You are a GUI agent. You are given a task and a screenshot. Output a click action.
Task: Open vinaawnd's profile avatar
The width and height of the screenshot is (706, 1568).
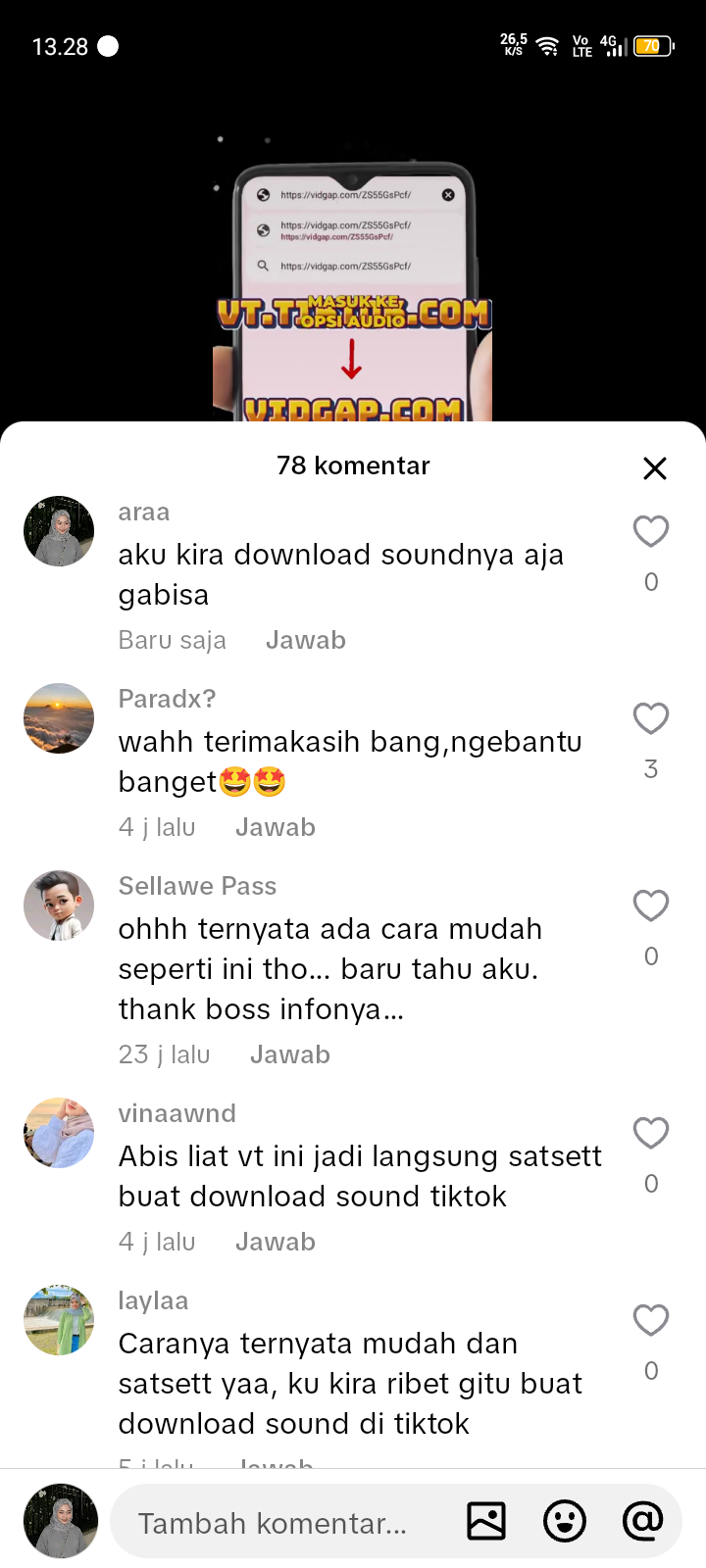(59, 1133)
